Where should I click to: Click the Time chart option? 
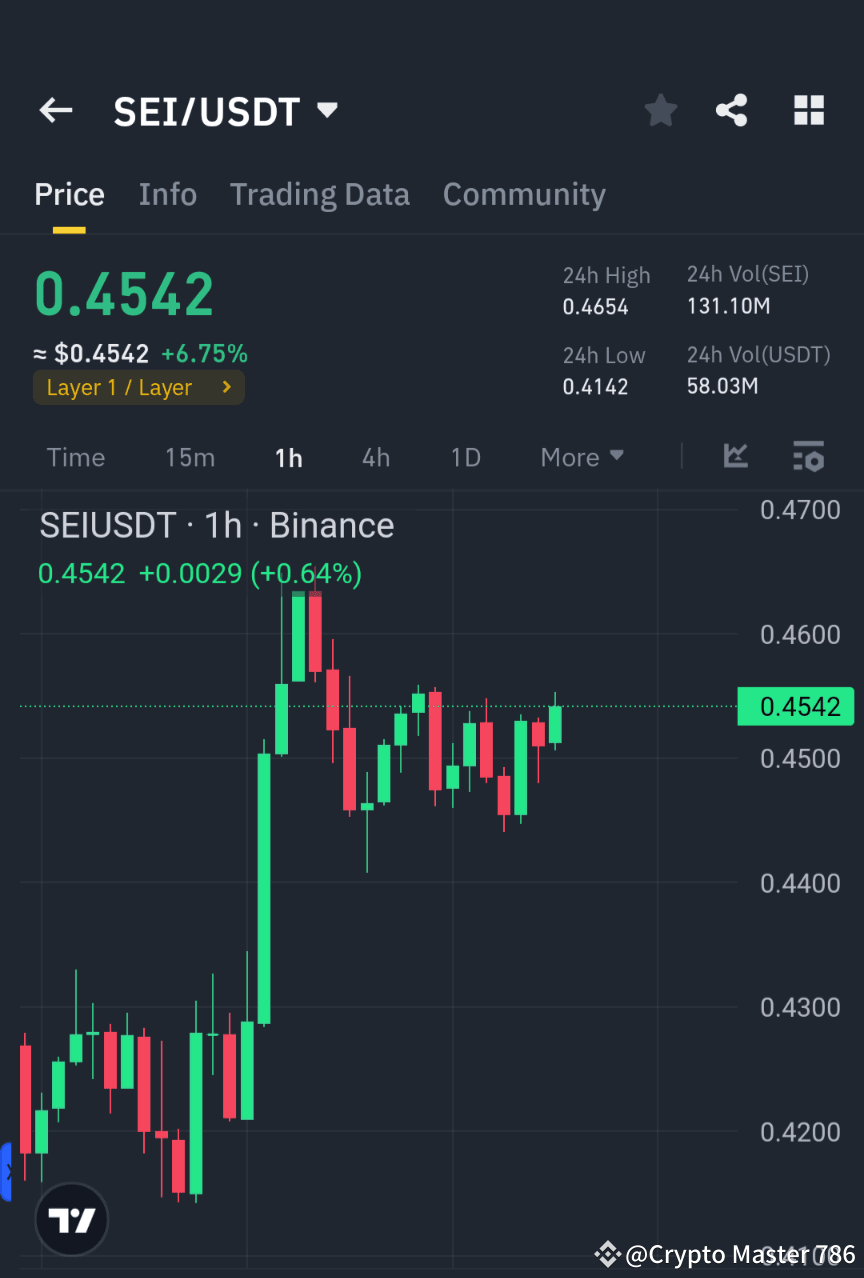tap(75, 457)
